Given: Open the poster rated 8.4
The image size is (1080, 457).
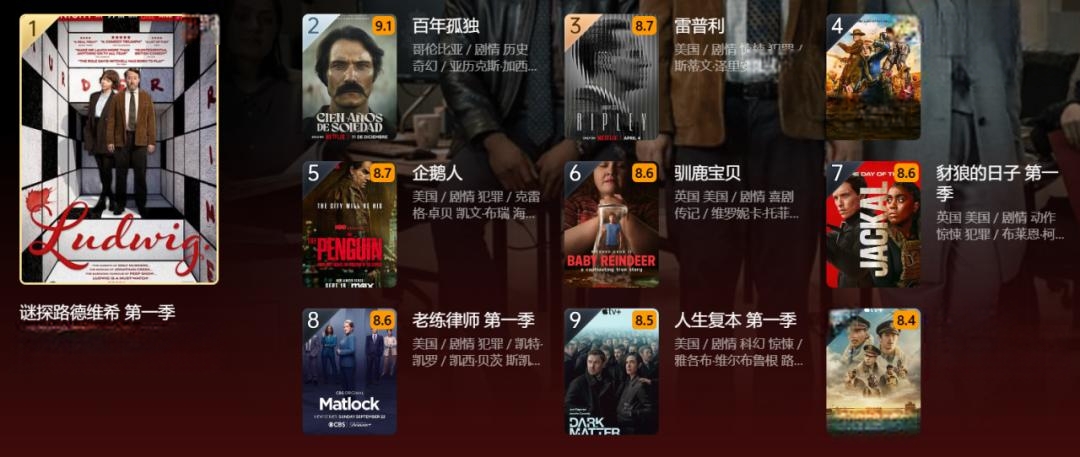Looking at the screenshot, I should click(873, 371).
